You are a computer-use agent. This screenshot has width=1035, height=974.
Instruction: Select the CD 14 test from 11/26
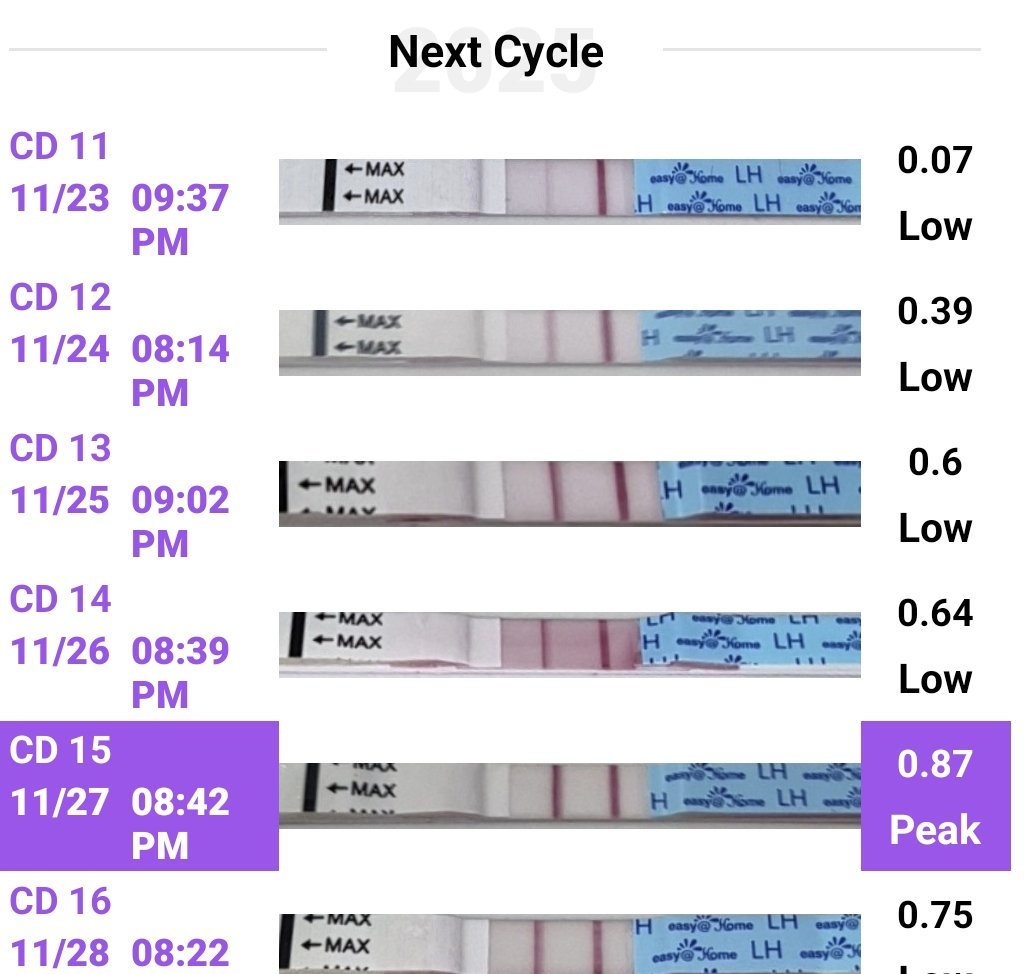568,645
